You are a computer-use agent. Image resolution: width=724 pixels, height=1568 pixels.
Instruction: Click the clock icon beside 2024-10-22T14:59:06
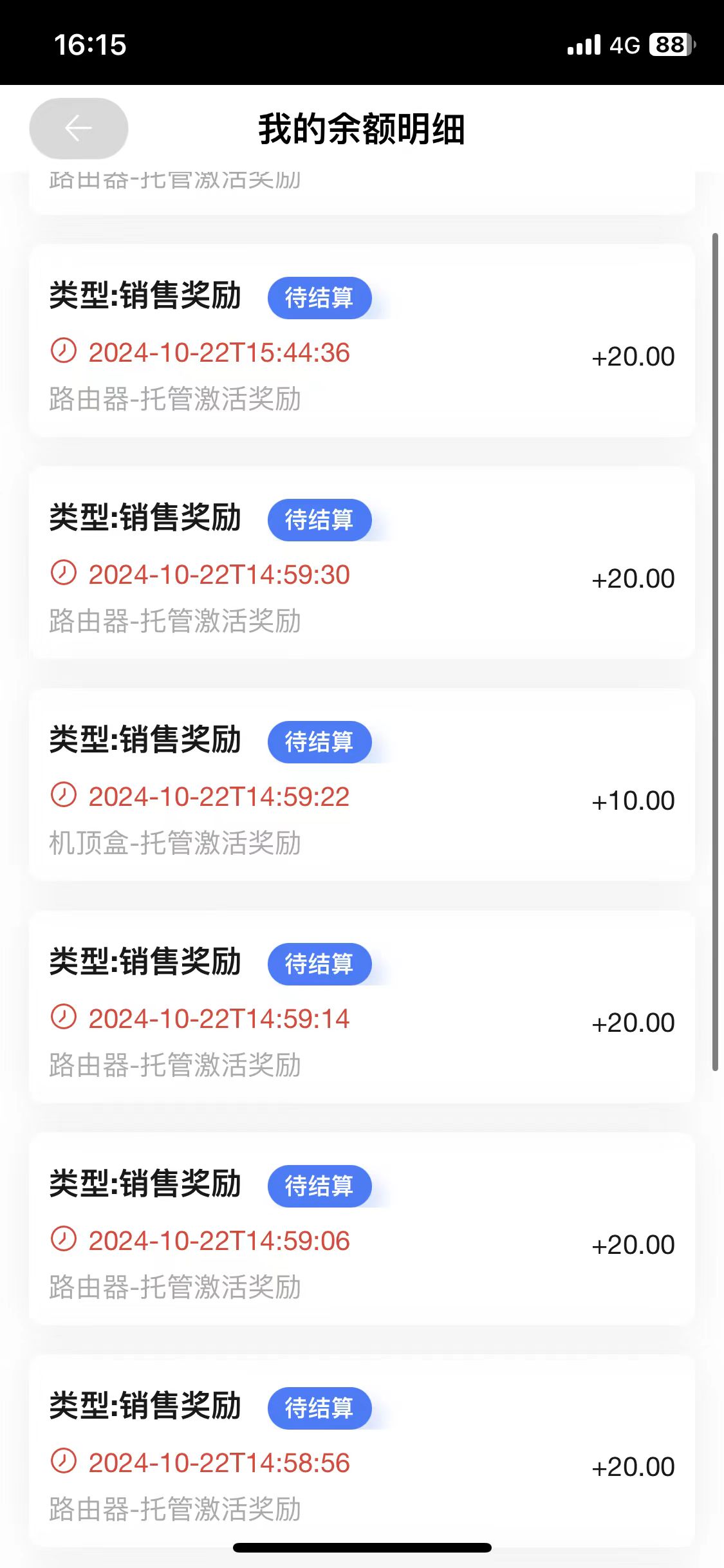coord(64,1241)
